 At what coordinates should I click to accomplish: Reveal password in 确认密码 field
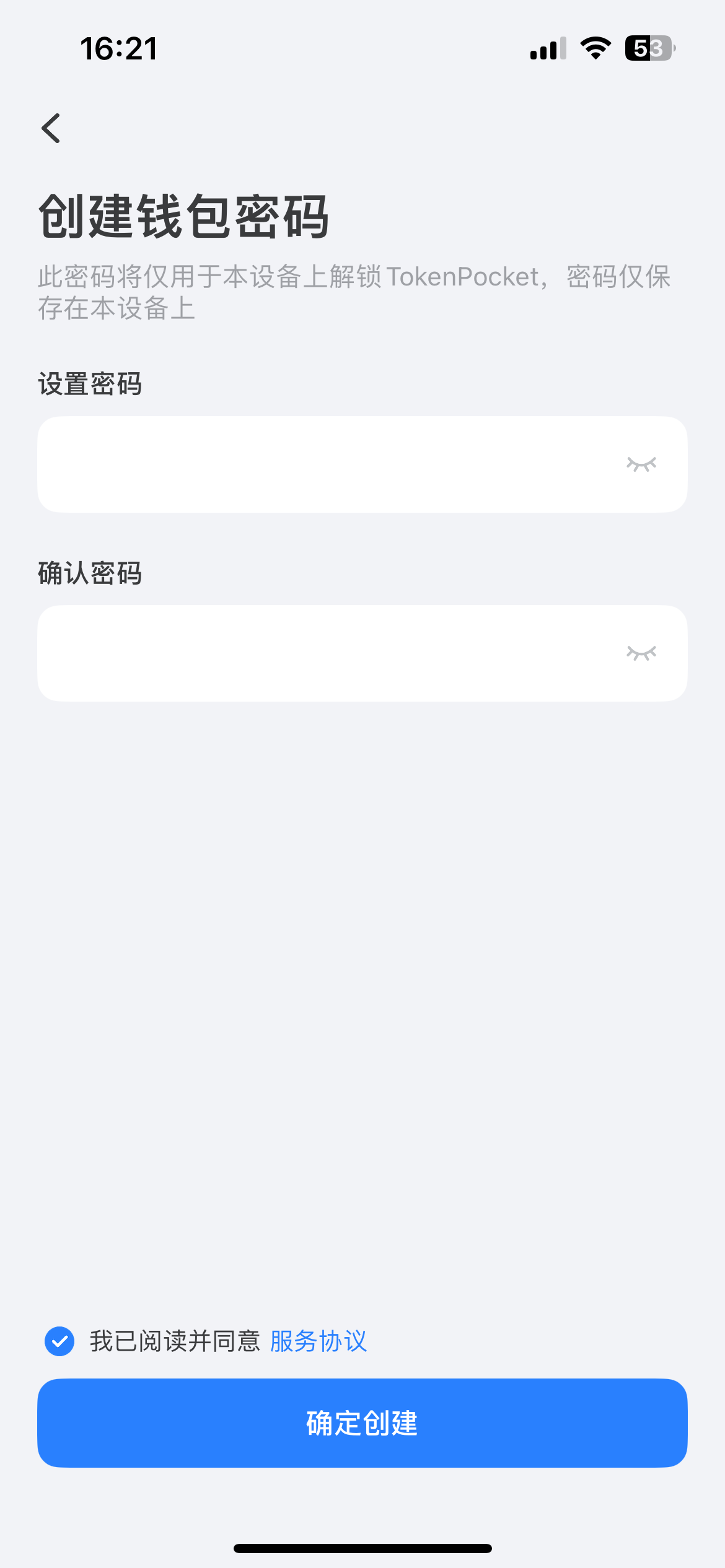coord(641,653)
